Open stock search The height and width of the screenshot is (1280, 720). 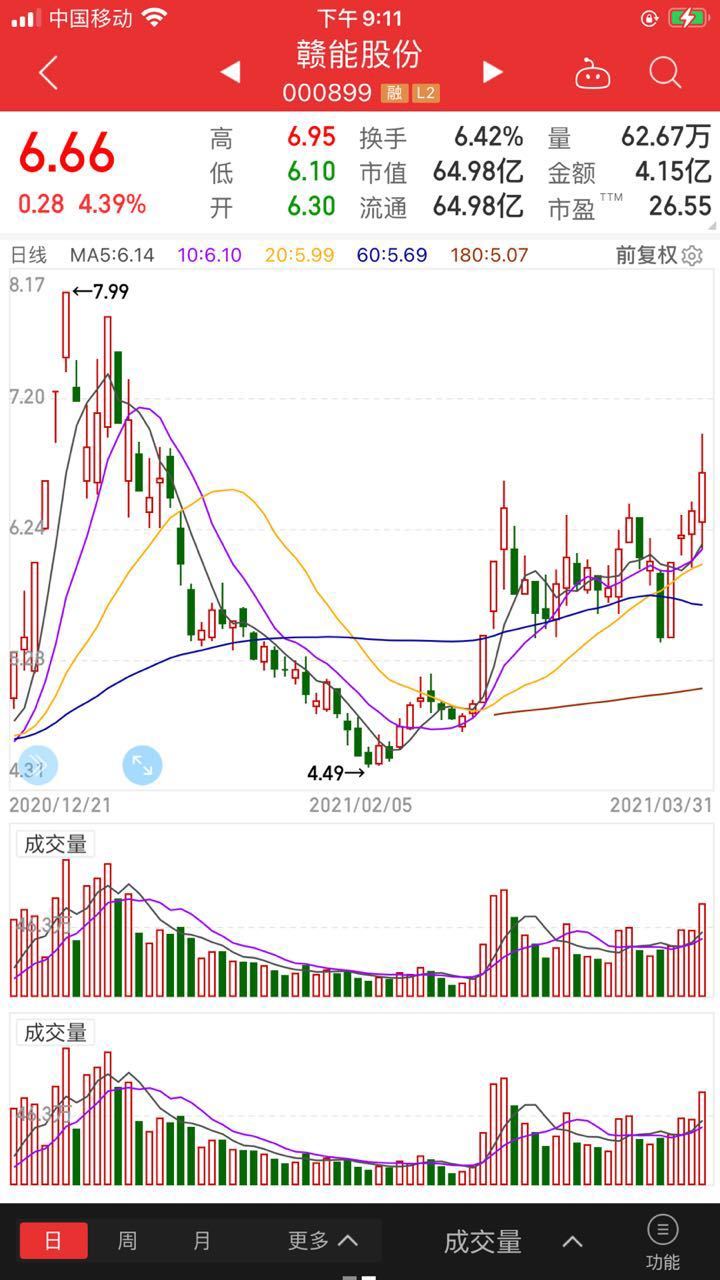[664, 72]
